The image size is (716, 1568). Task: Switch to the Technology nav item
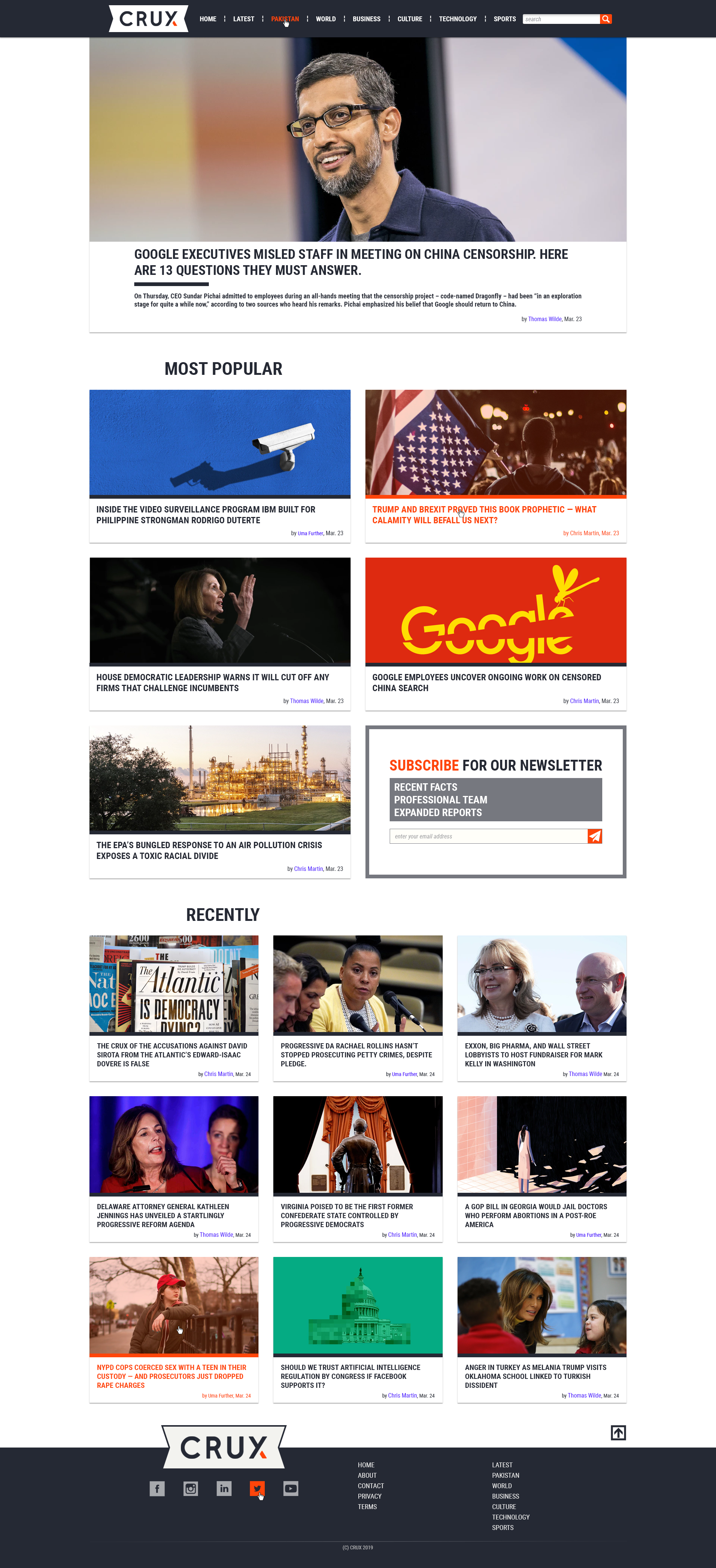coord(457,19)
